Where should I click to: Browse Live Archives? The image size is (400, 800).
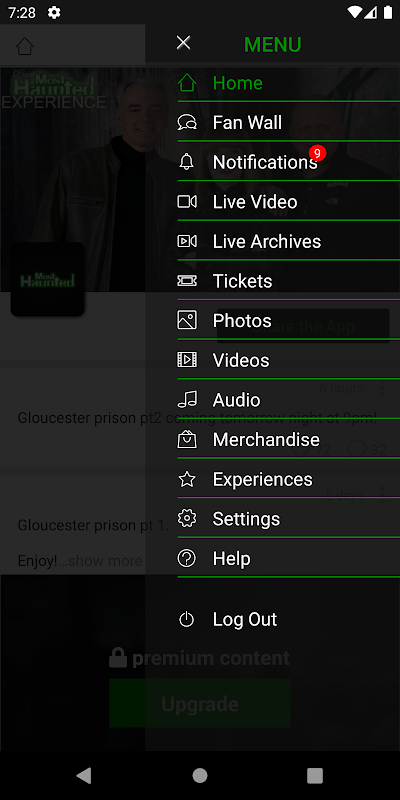pos(289,241)
